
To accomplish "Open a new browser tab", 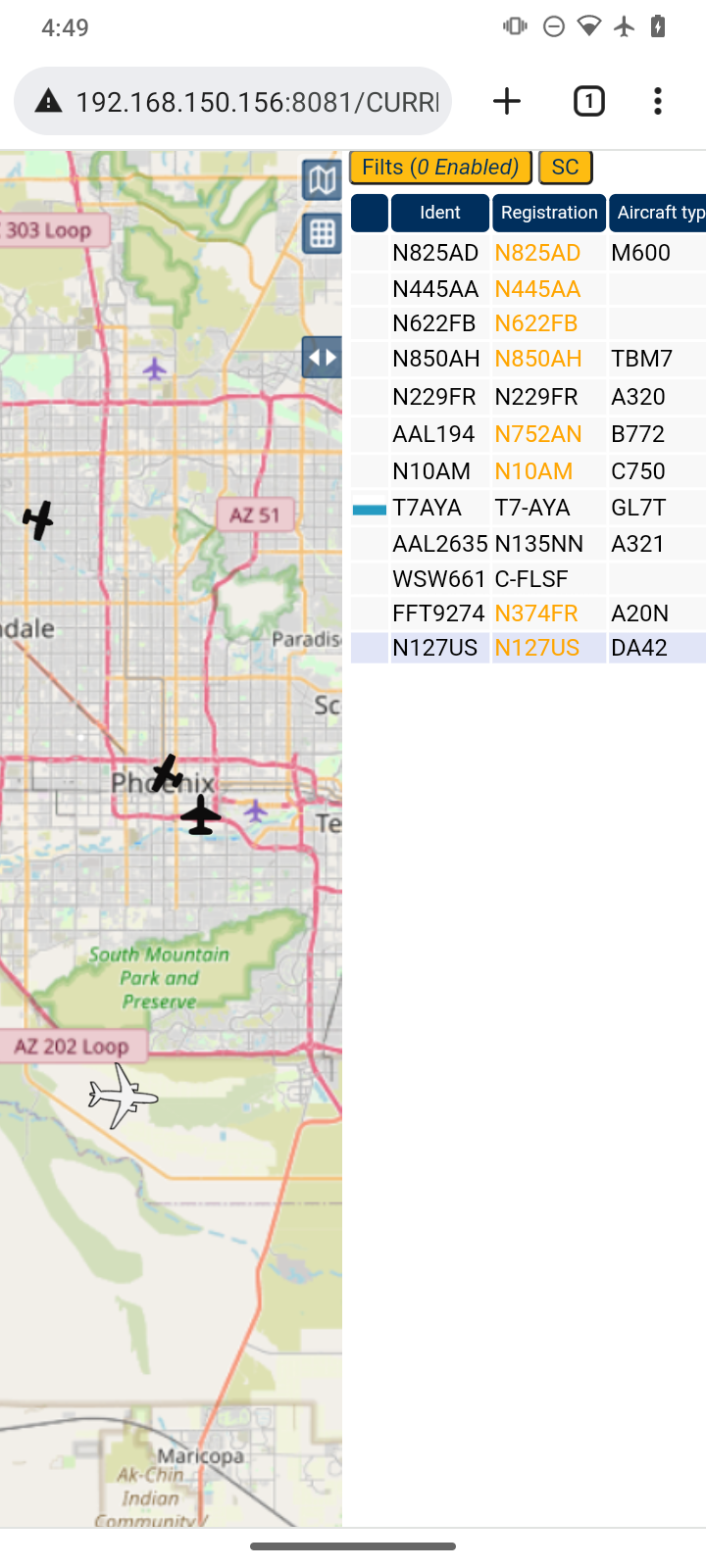I will pos(506,101).
